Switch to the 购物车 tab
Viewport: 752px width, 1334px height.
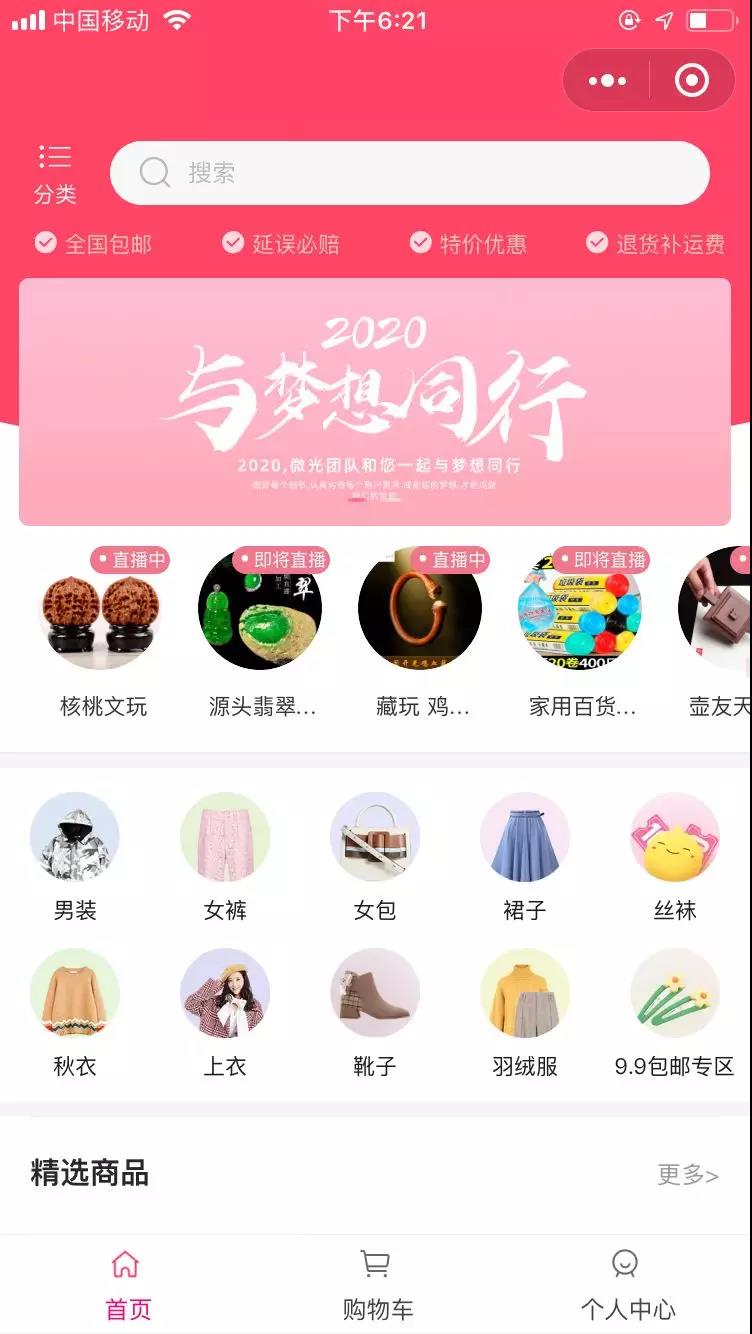pyautogui.click(x=376, y=1285)
